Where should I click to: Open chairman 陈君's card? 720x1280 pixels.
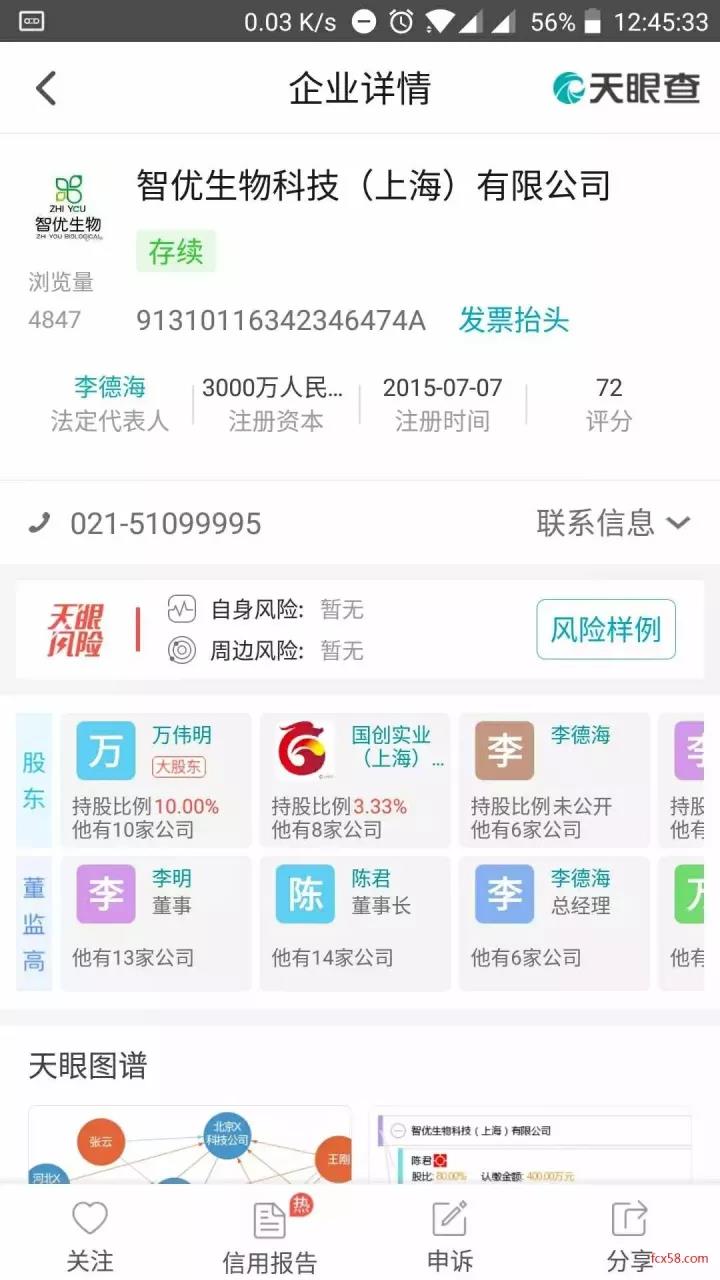tap(355, 923)
